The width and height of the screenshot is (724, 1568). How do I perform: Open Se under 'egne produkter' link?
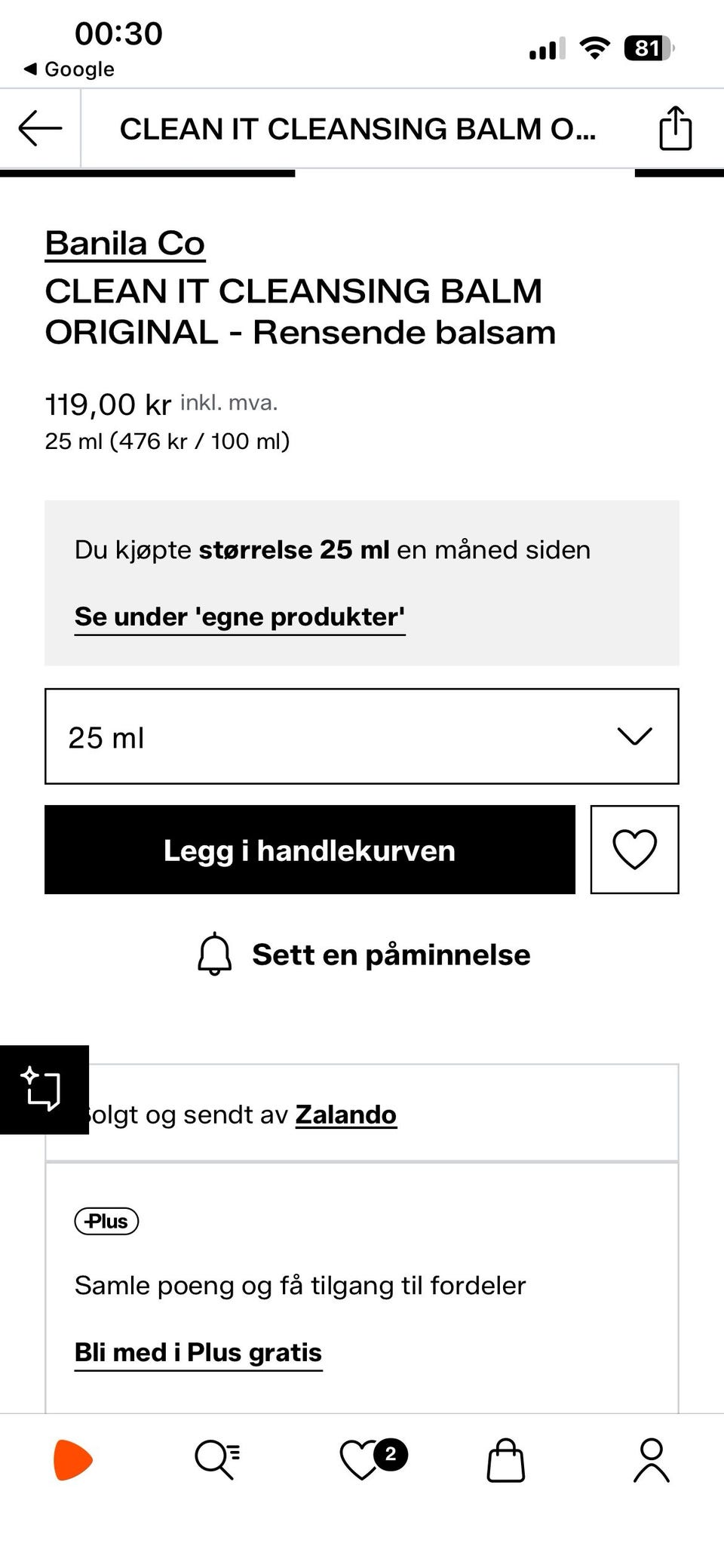click(x=239, y=616)
